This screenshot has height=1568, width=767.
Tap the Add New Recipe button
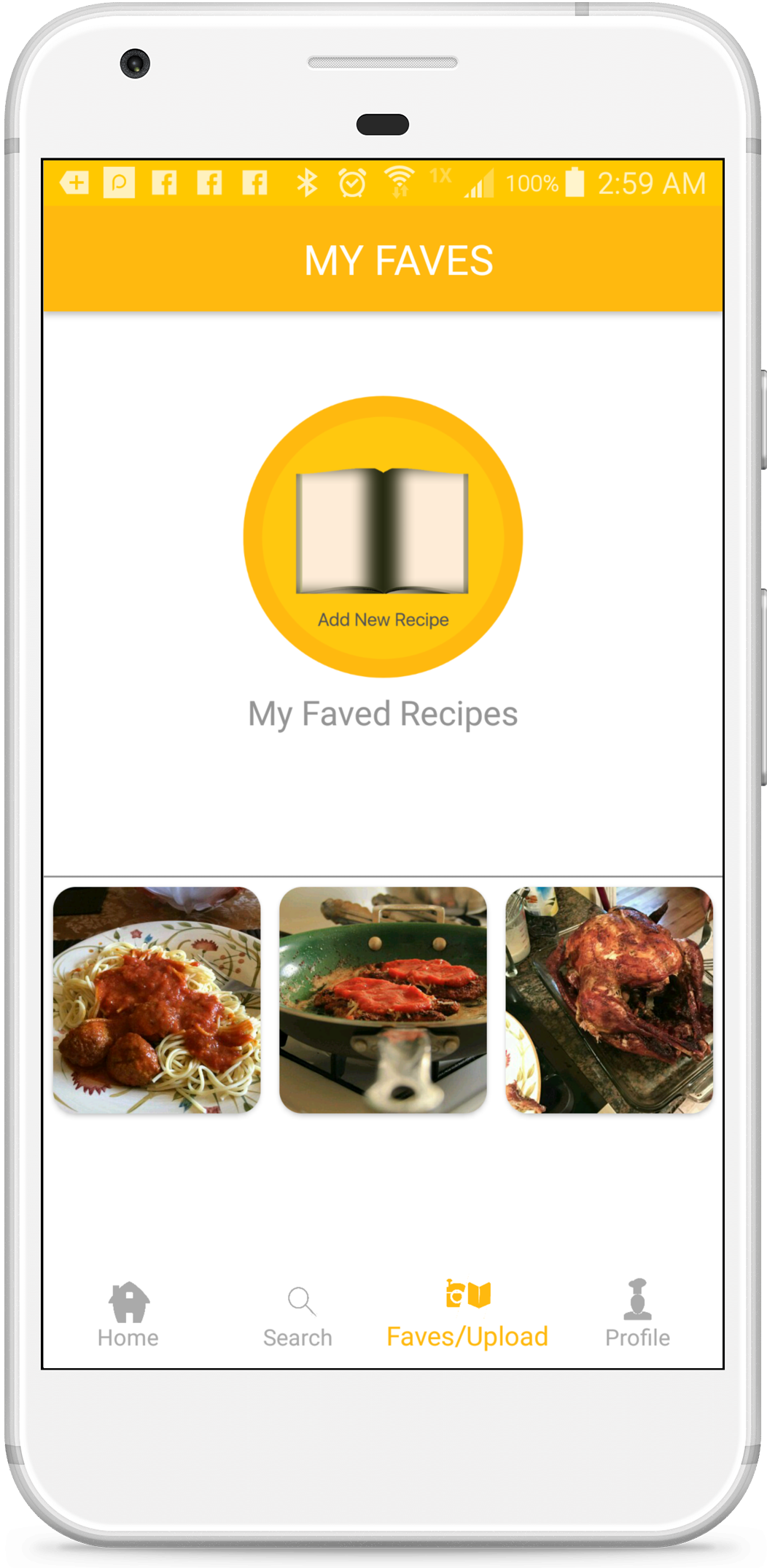click(383, 537)
